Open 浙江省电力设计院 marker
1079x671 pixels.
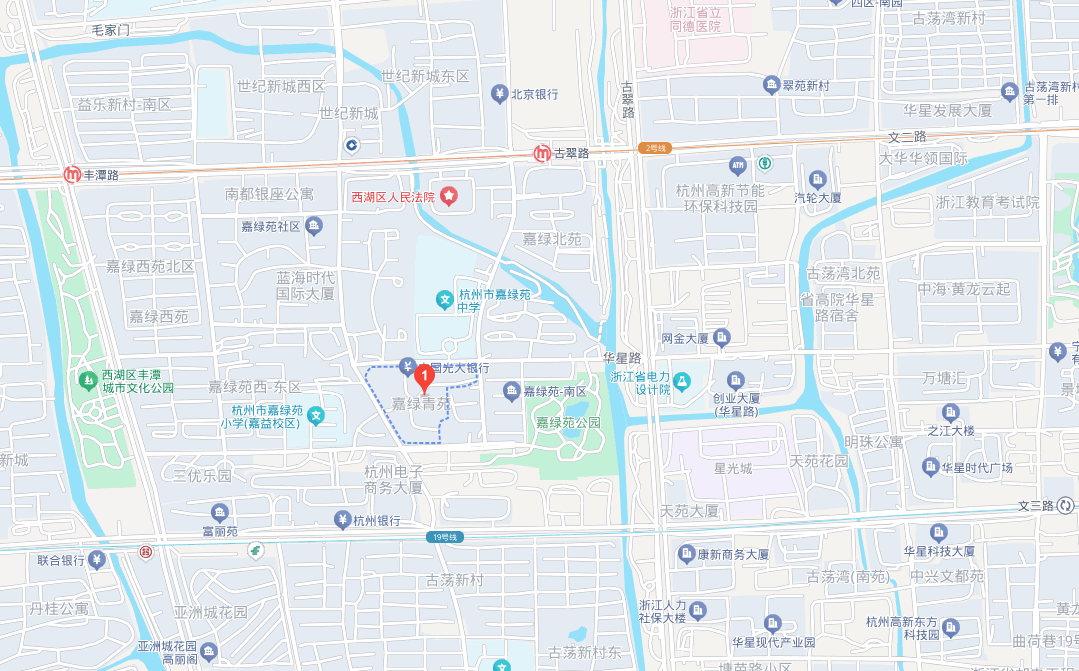pos(682,381)
